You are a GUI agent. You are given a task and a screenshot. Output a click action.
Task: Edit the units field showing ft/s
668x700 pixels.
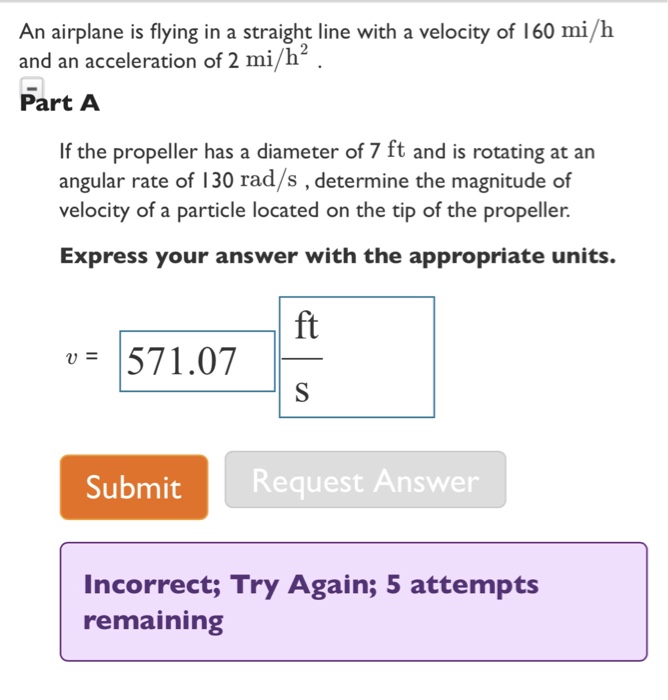[356, 357]
